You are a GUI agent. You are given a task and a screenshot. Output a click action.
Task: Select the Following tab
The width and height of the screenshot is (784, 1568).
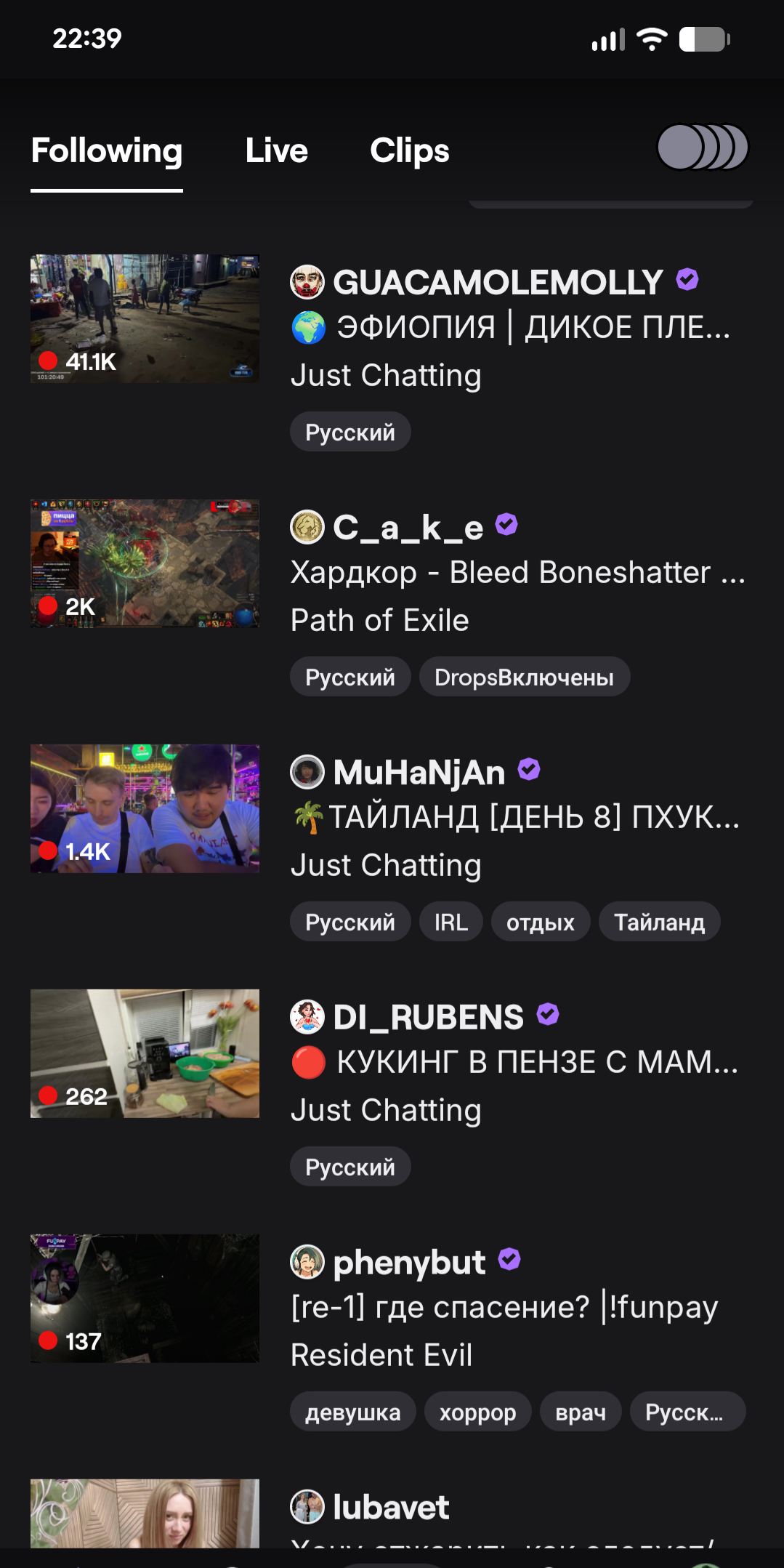(107, 151)
